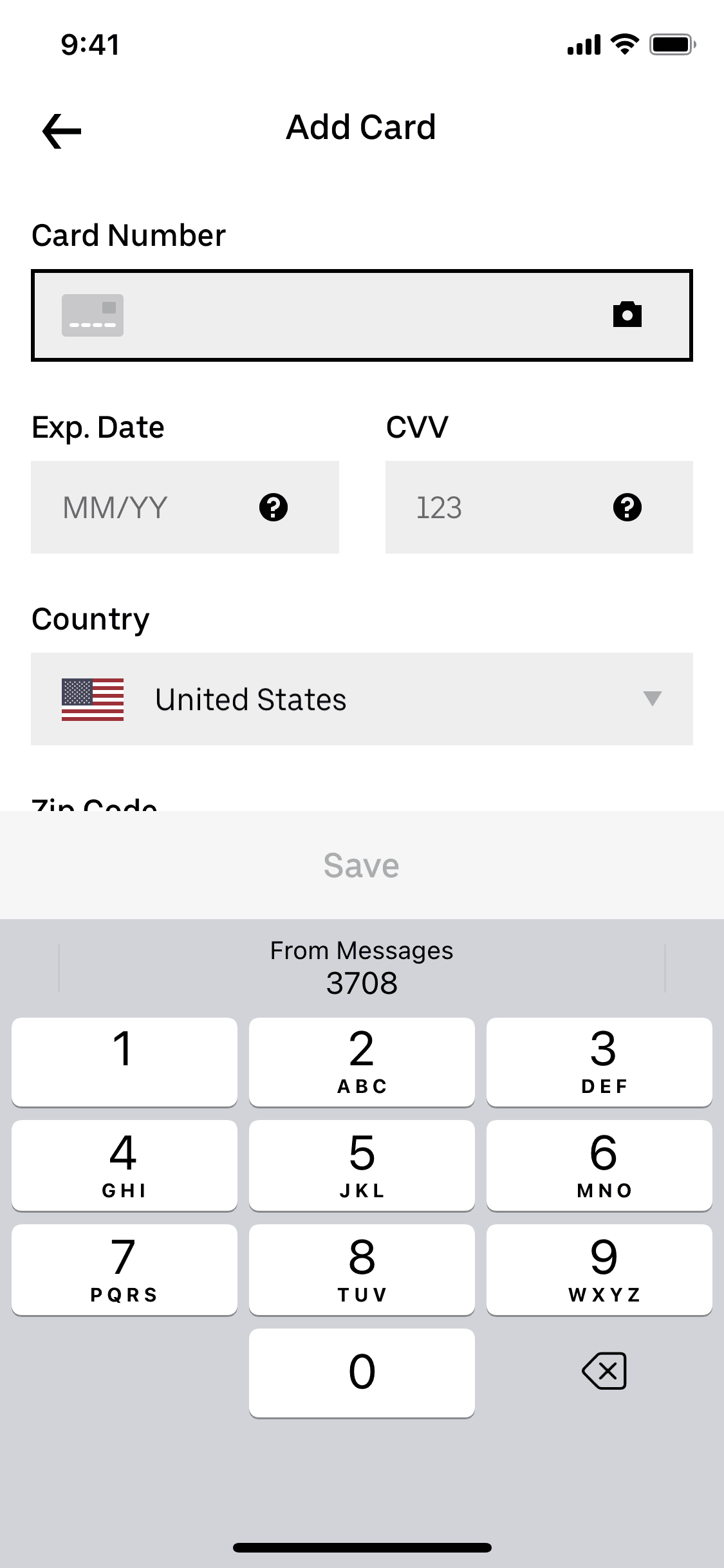
Task: Show help for the Exp. Date field
Action: pyautogui.click(x=274, y=507)
